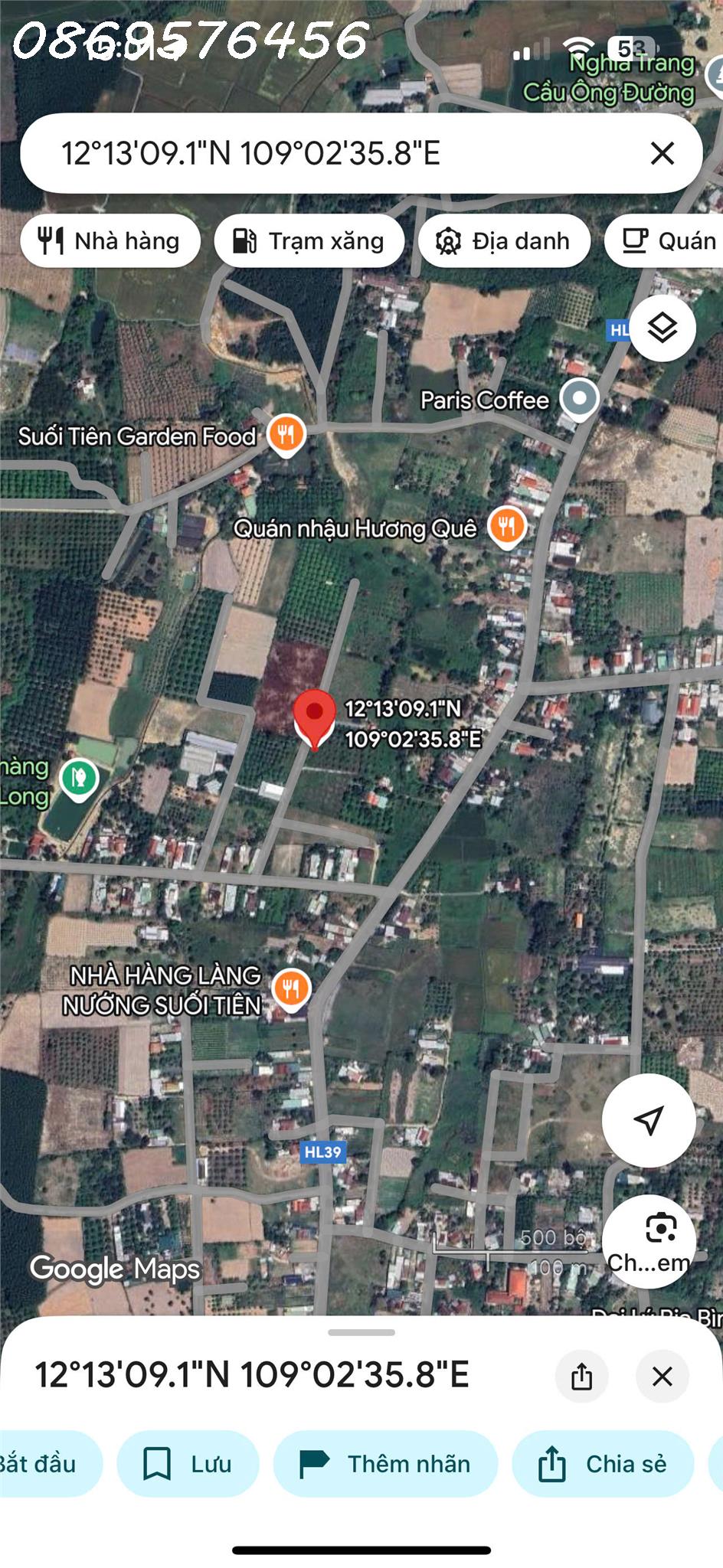Open Quán nhậu Hương Quê restaurant pin

(507, 527)
